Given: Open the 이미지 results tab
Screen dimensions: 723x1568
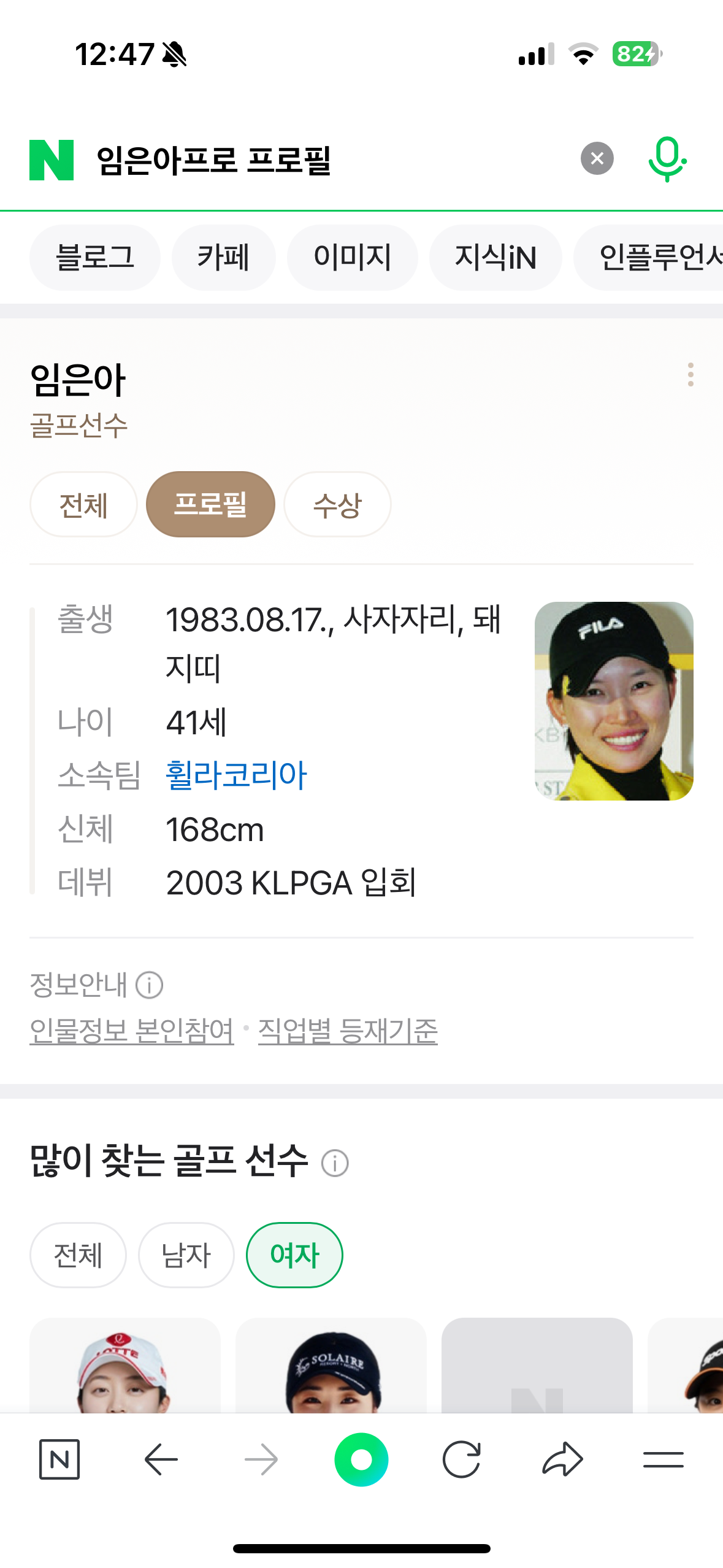Looking at the screenshot, I should [x=352, y=257].
